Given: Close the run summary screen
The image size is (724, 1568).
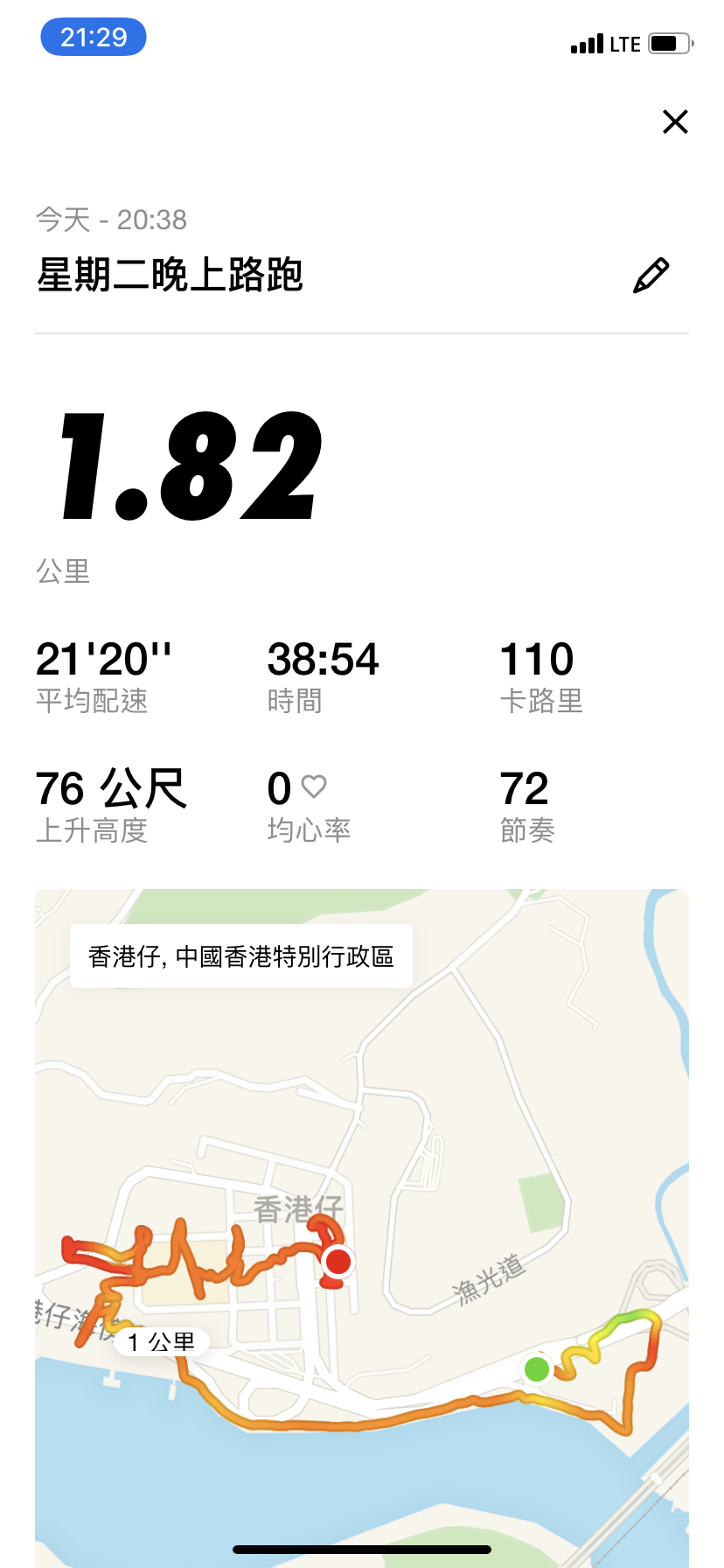Looking at the screenshot, I should tap(675, 122).
